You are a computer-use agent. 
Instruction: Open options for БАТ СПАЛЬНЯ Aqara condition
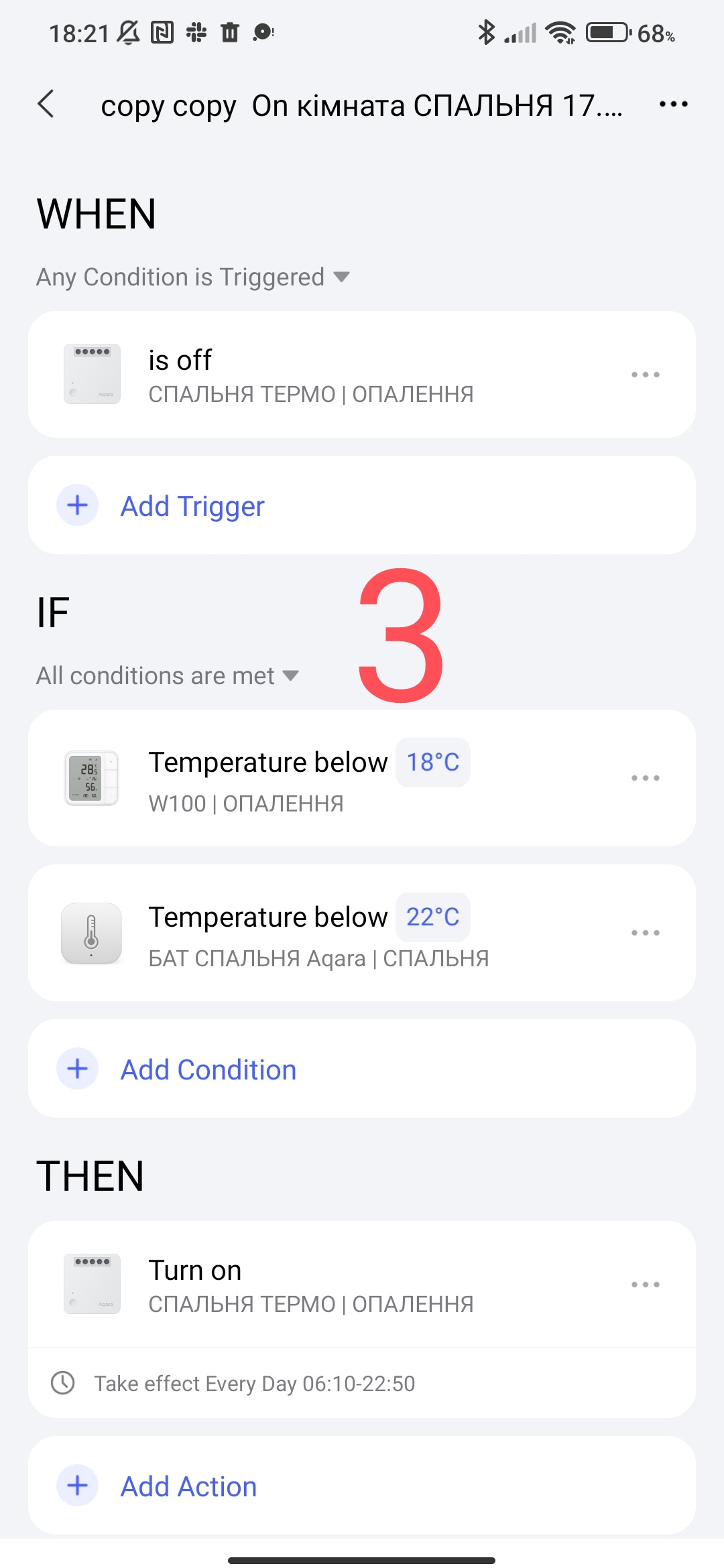[645, 933]
